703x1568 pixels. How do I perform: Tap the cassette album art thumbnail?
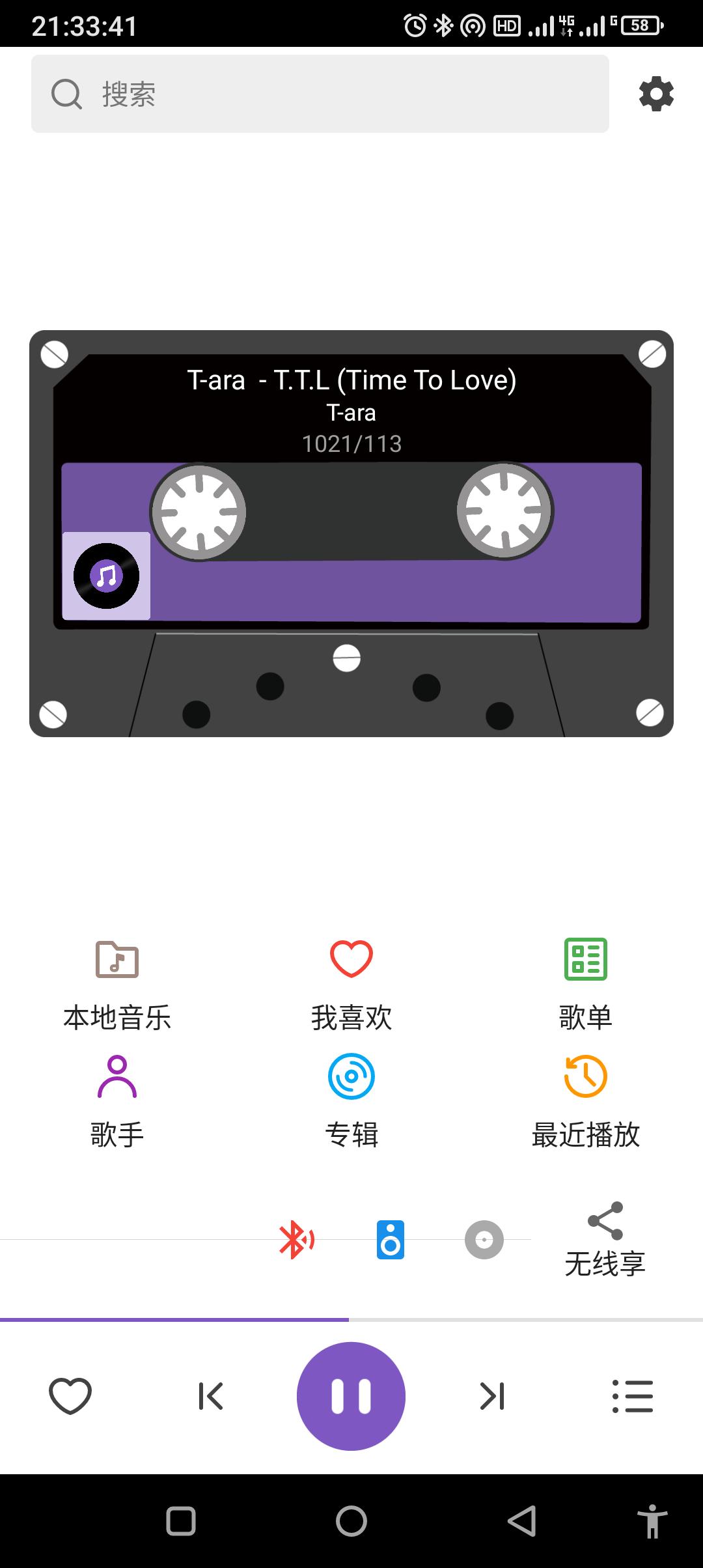click(106, 576)
